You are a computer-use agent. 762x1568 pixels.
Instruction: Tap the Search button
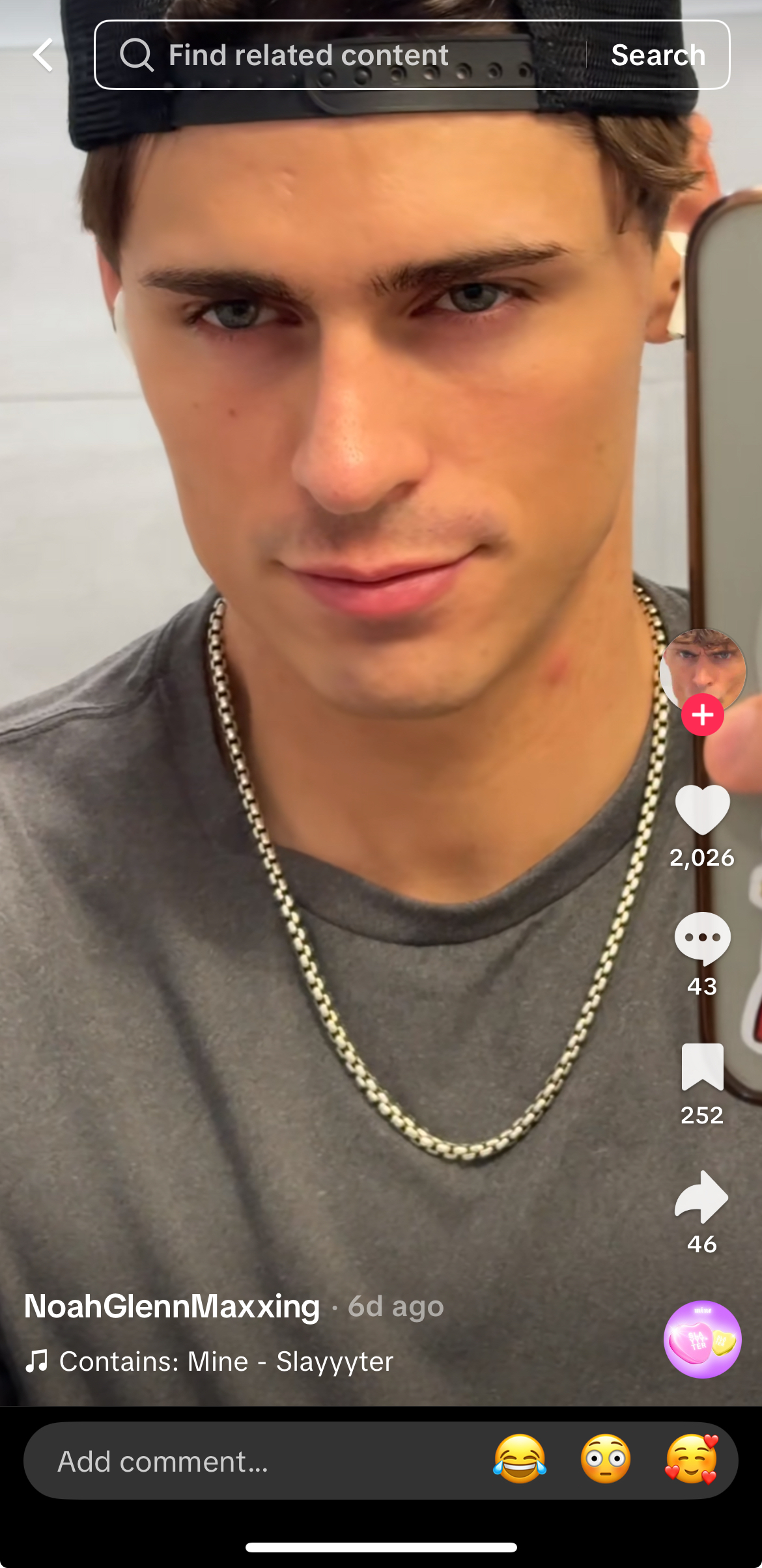(658, 55)
